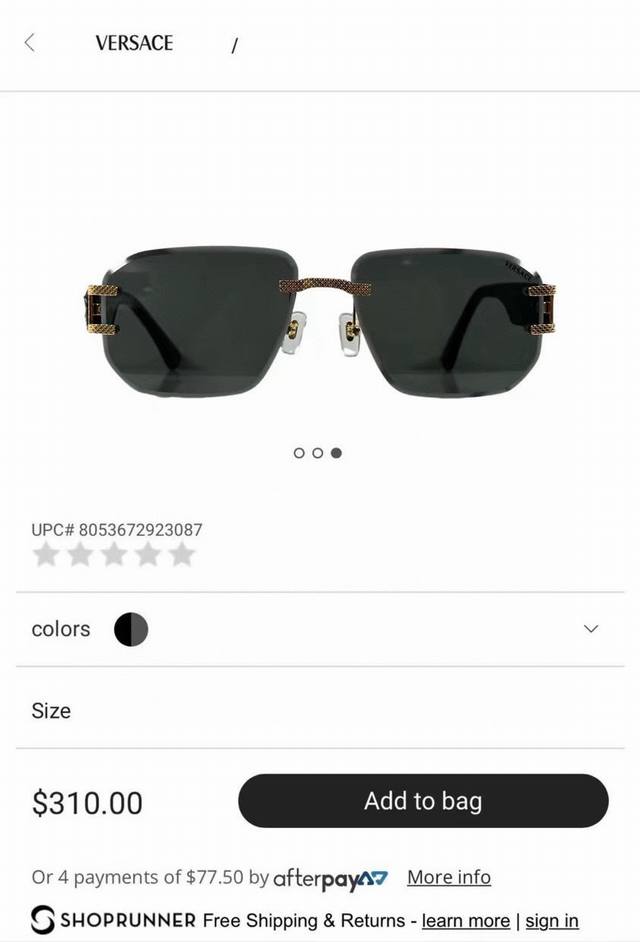Tap ShopRunner learn more link

(x=465, y=920)
